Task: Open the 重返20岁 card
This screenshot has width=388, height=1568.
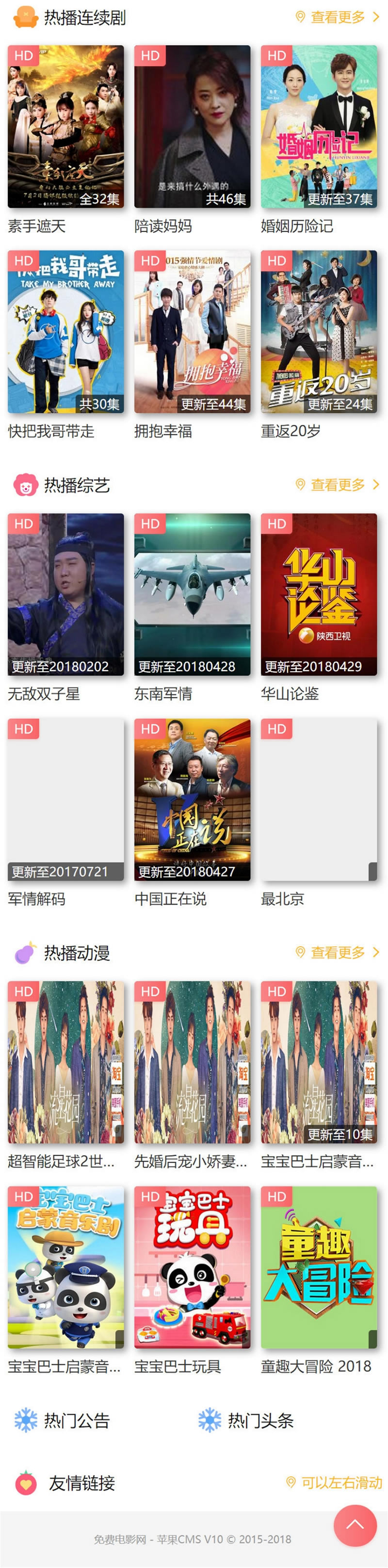Action: (319, 332)
